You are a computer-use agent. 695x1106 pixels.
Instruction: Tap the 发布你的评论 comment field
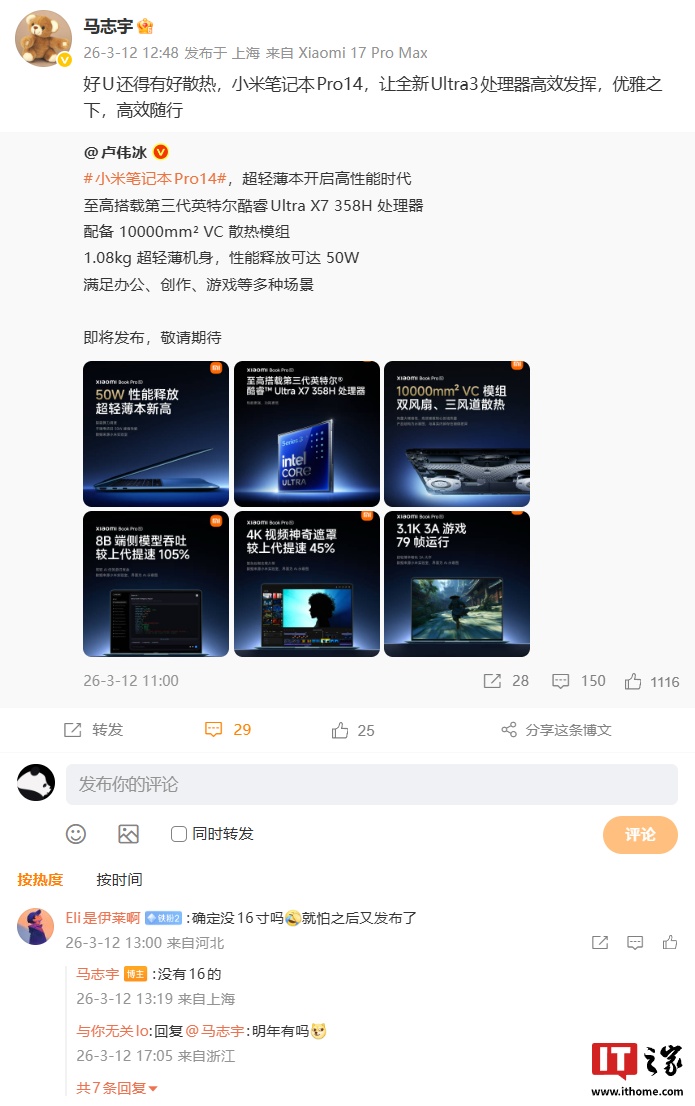[371, 785]
